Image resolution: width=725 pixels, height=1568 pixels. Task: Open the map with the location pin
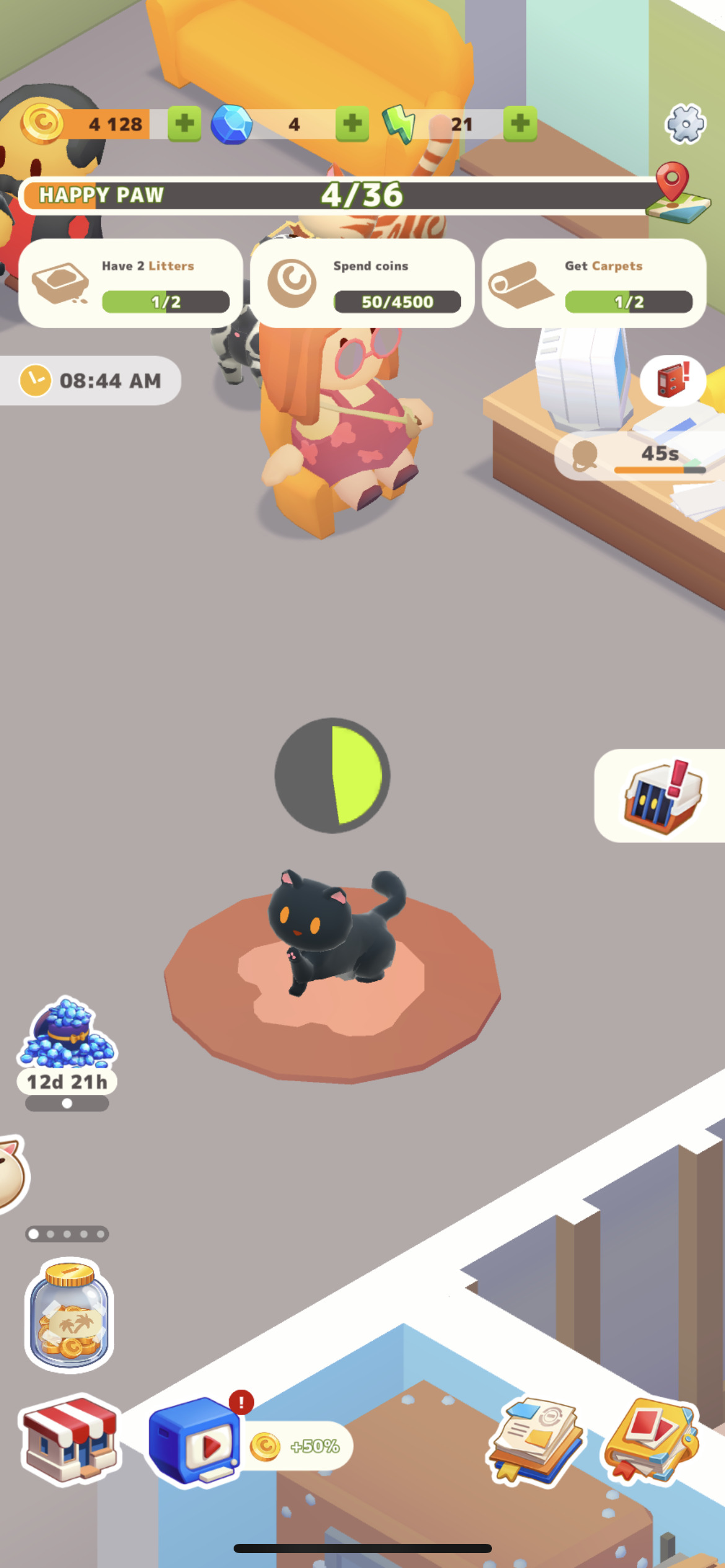pos(677,193)
